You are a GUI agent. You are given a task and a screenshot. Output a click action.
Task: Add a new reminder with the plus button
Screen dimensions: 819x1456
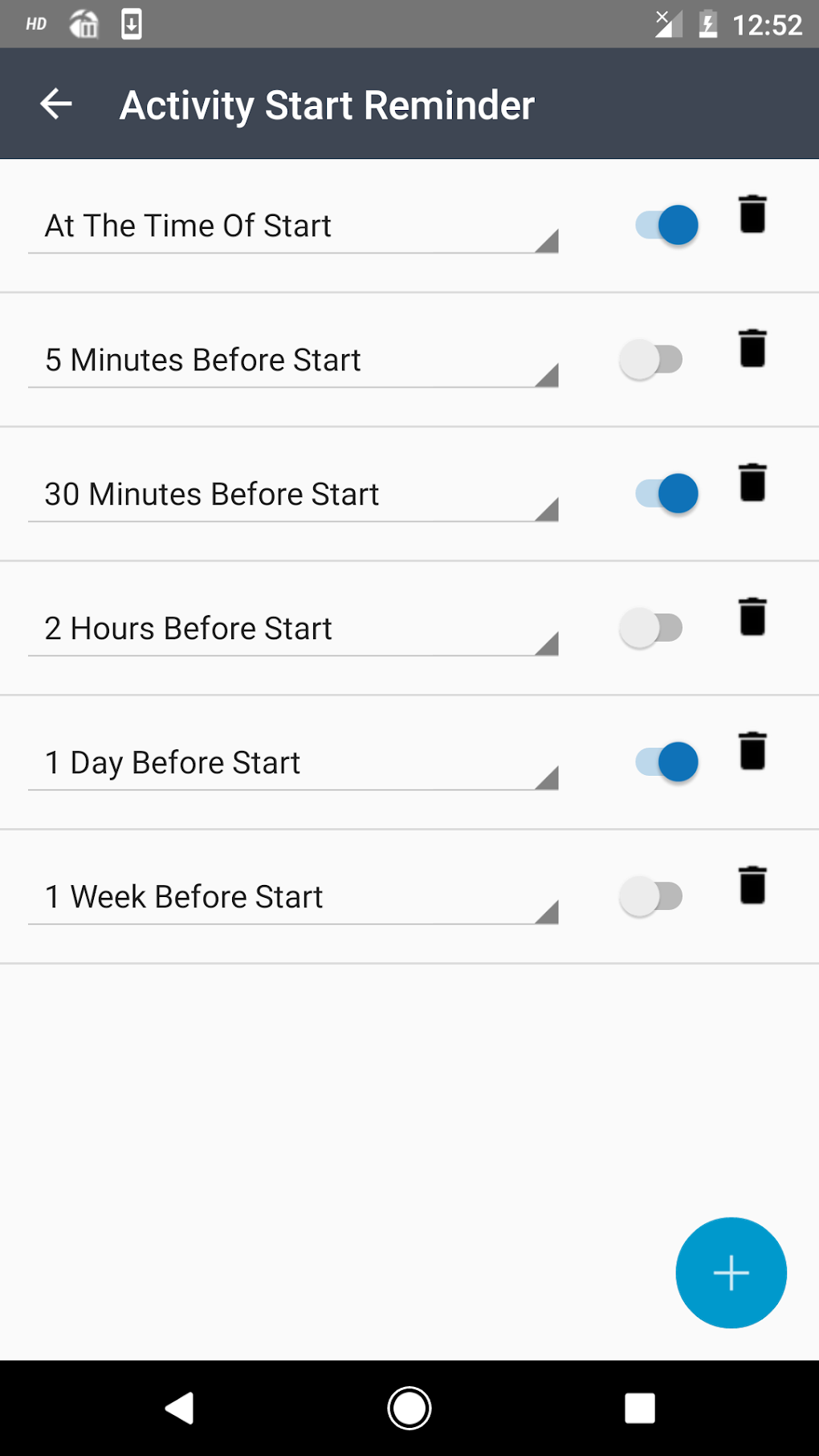[731, 1273]
